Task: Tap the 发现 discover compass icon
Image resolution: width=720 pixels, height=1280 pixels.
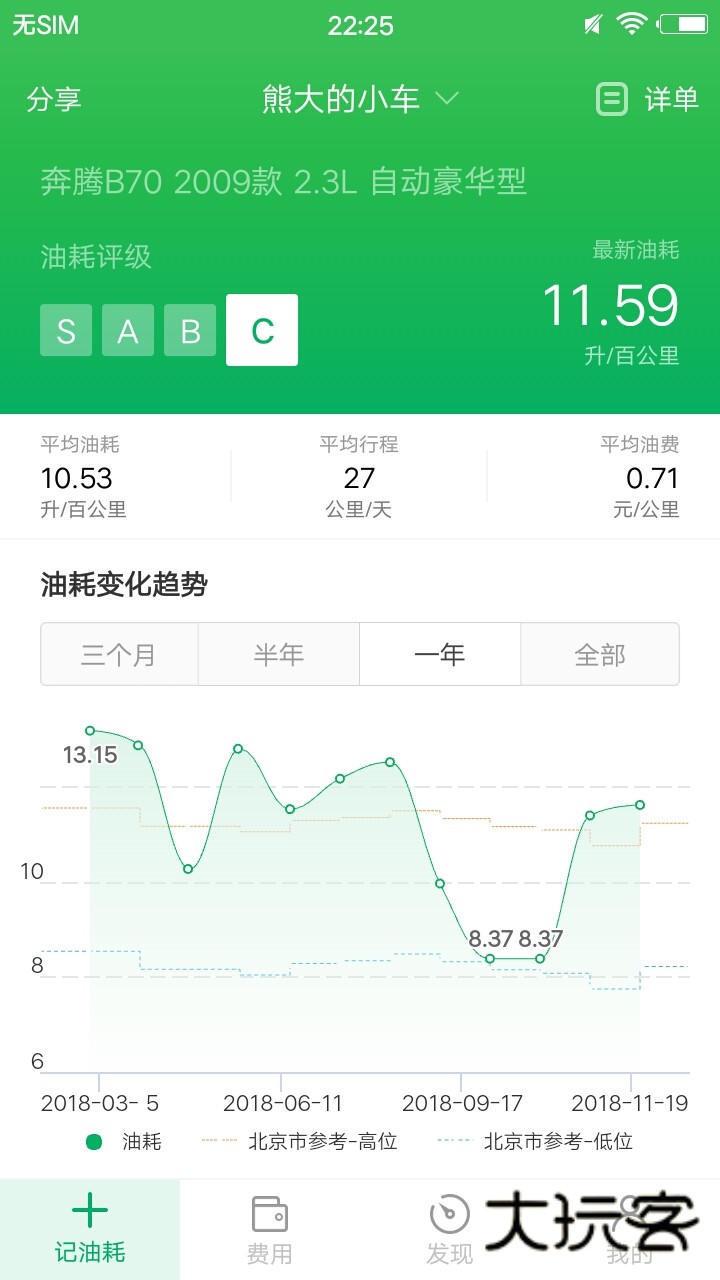Action: (450, 1211)
